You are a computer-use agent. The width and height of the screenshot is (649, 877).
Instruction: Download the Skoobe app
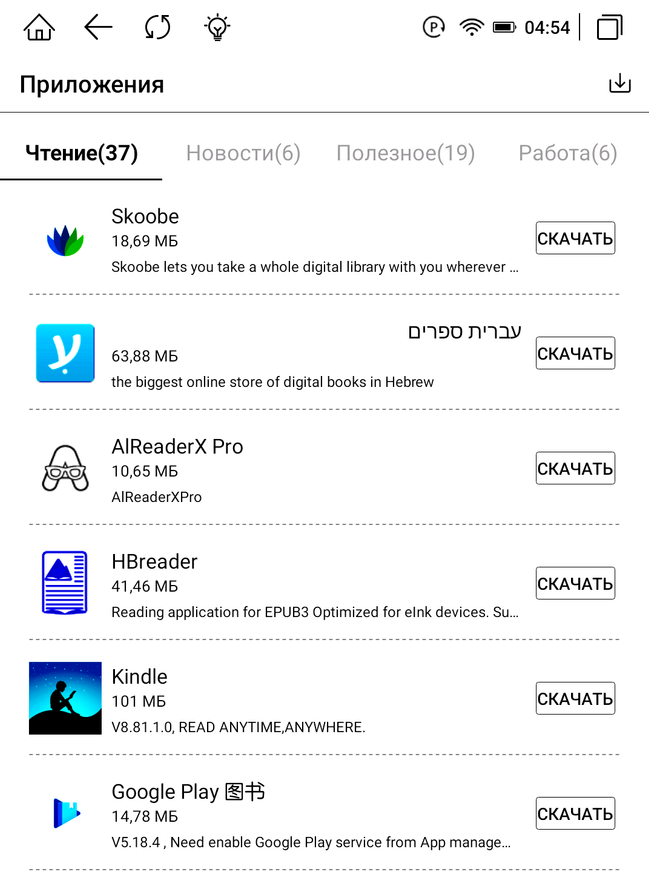click(575, 239)
